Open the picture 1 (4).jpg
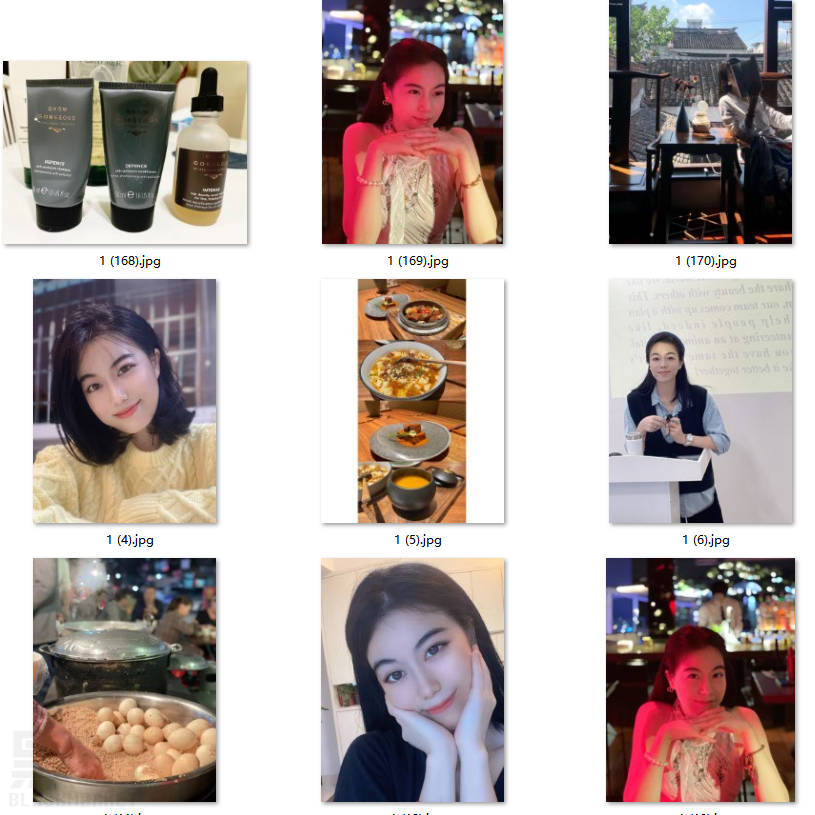 (124, 401)
